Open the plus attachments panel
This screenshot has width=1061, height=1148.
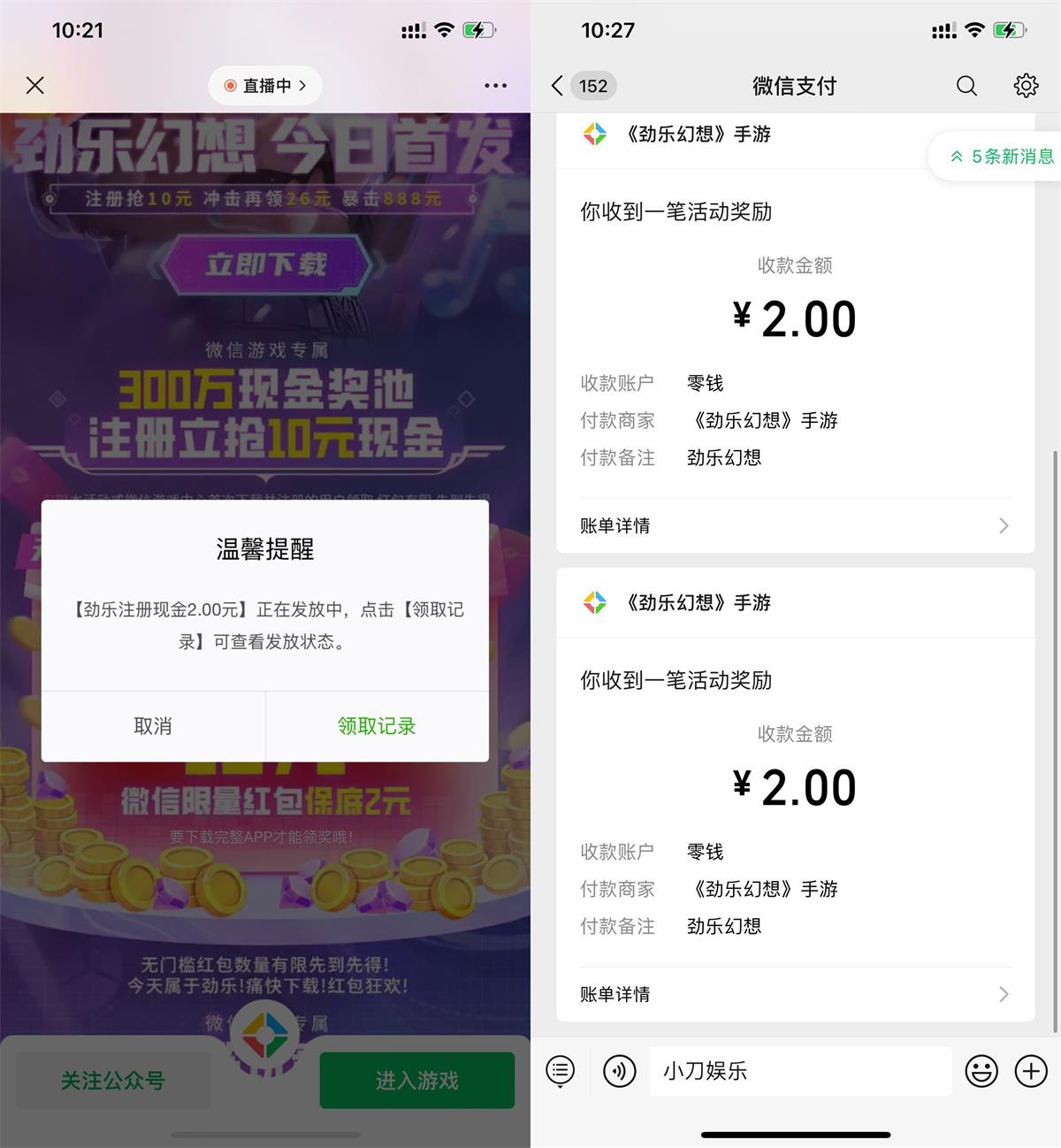point(1031,1071)
